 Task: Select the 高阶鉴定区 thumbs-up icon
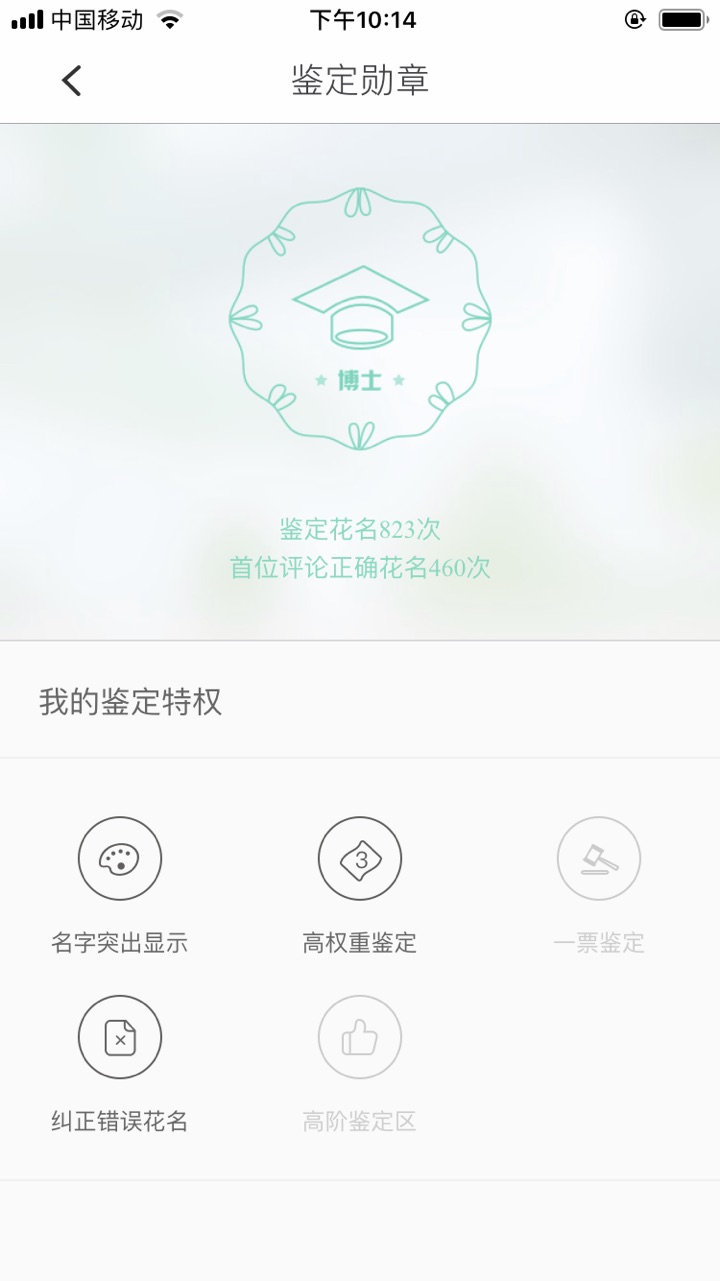coord(360,1037)
